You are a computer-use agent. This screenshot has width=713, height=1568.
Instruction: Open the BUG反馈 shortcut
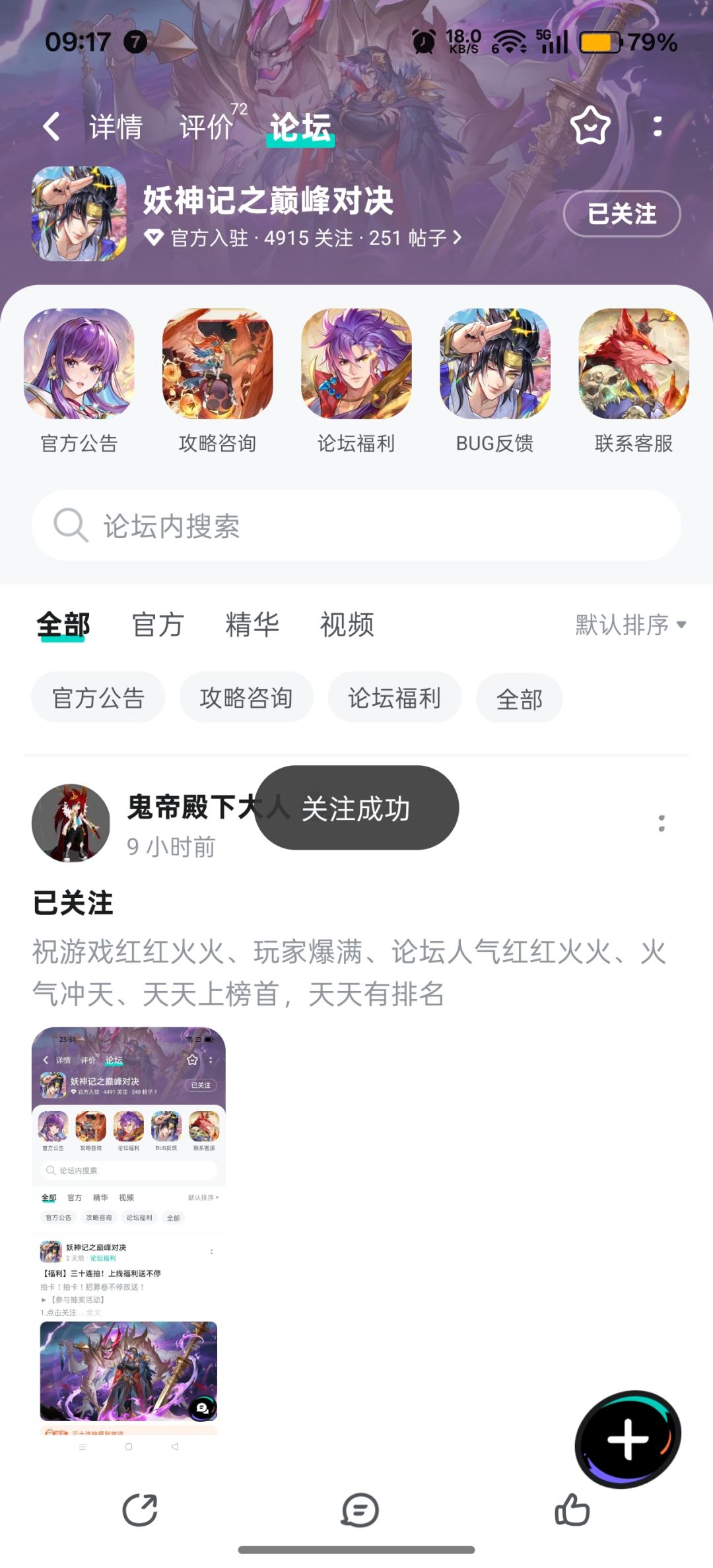pyautogui.click(x=495, y=382)
